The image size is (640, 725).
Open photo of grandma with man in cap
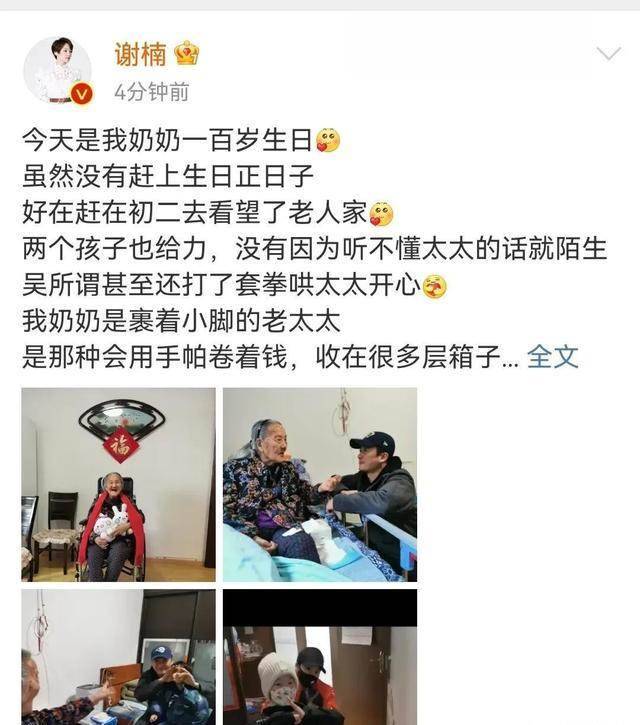pos(320,484)
